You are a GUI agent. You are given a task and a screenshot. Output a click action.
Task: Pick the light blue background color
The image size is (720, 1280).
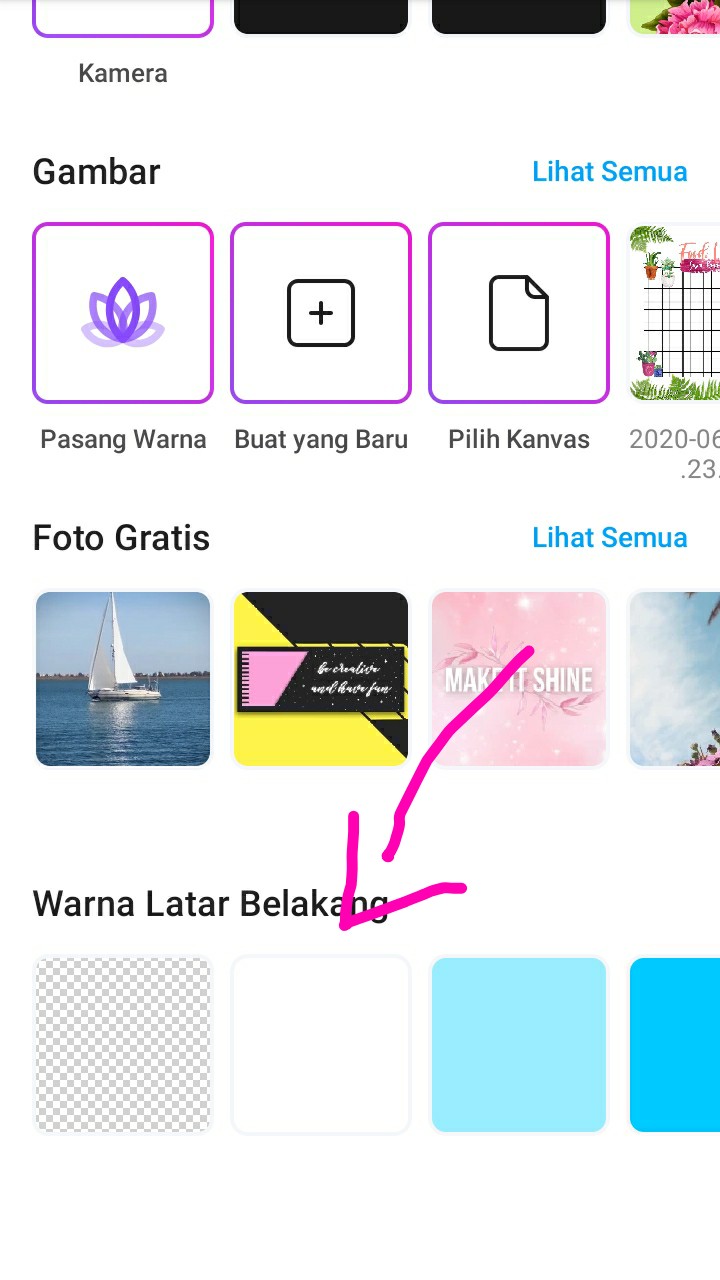(519, 1045)
